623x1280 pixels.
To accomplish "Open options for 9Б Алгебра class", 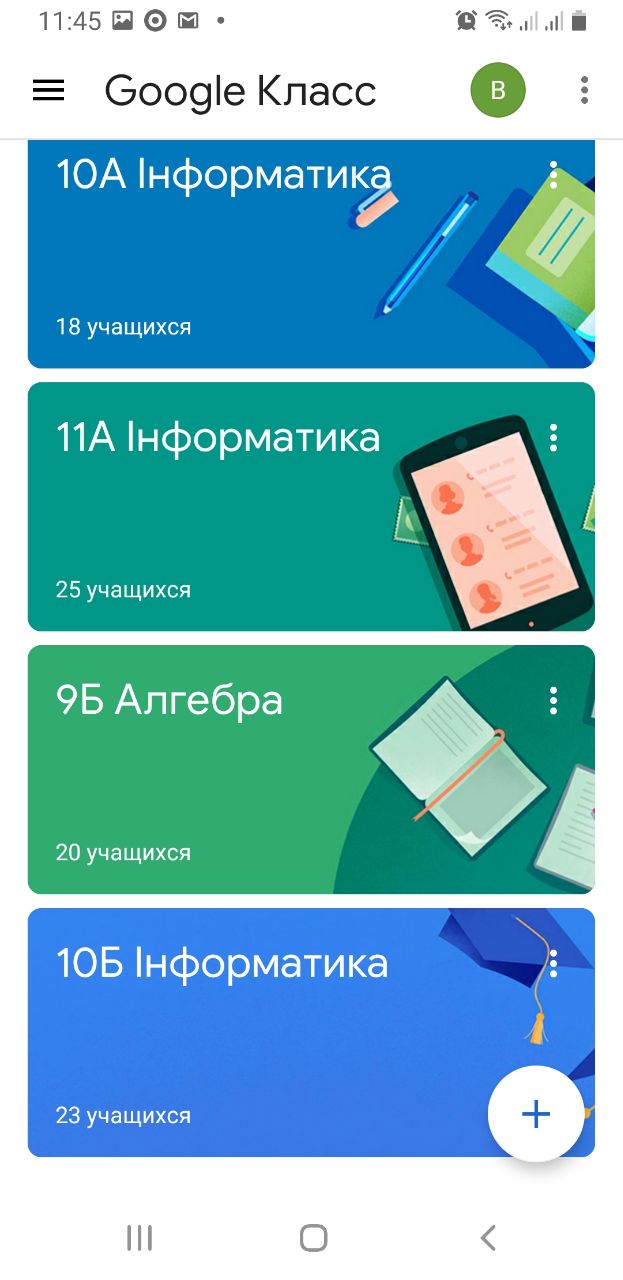I will point(553,701).
